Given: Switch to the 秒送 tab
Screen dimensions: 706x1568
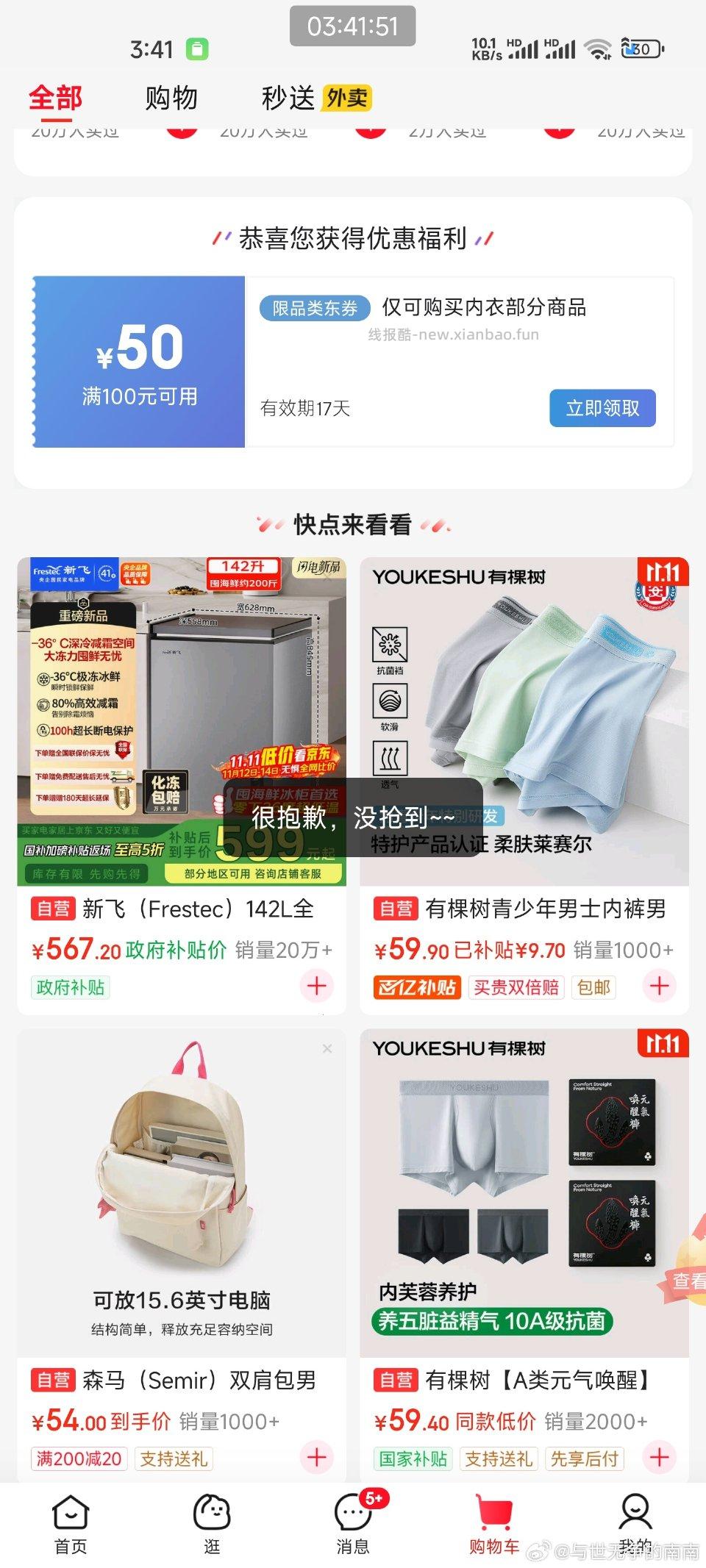Looking at the screenshot, I should (x=287, y=97).
